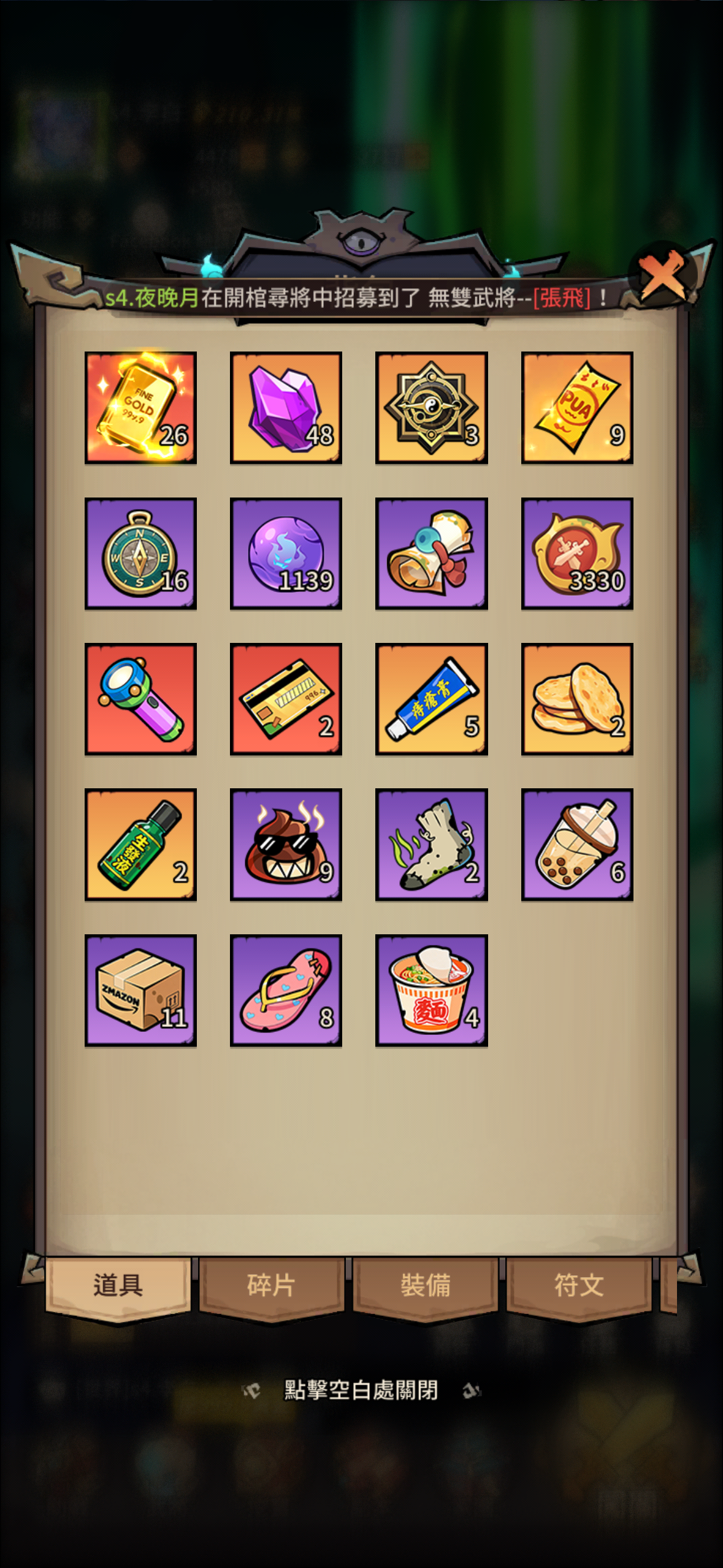723x1568 pixels.
Task: Select the 道具 tab
Action: (x=118, y=1285)
